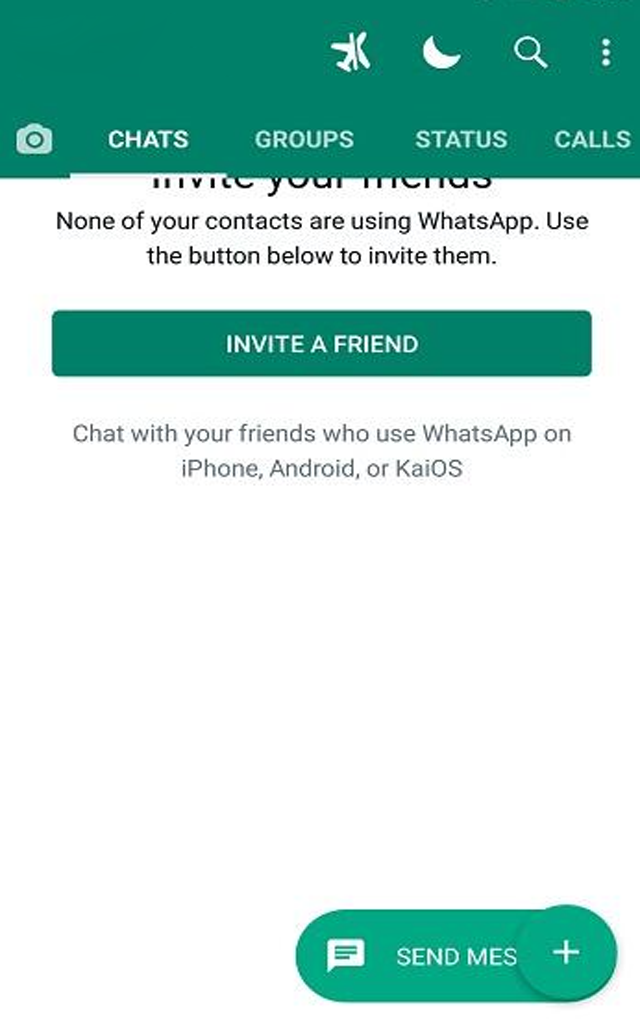640x1024 pixels.
Task: Tap the Send Message button
Action: (x=420, y=956)
